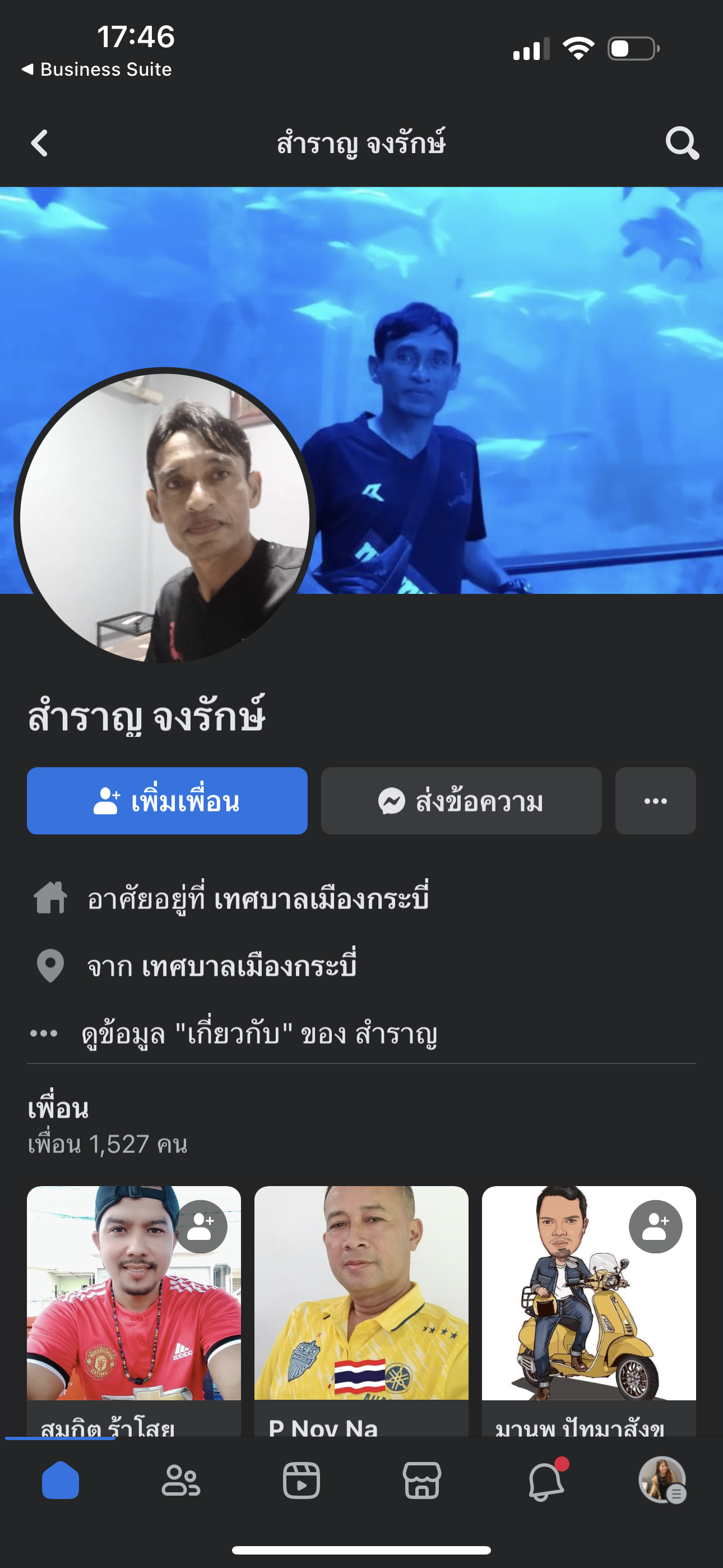723x1568 pixels.
Task: Add มานพ ปัทมาสังข as friend via icon
Action: coord(655,1226)
